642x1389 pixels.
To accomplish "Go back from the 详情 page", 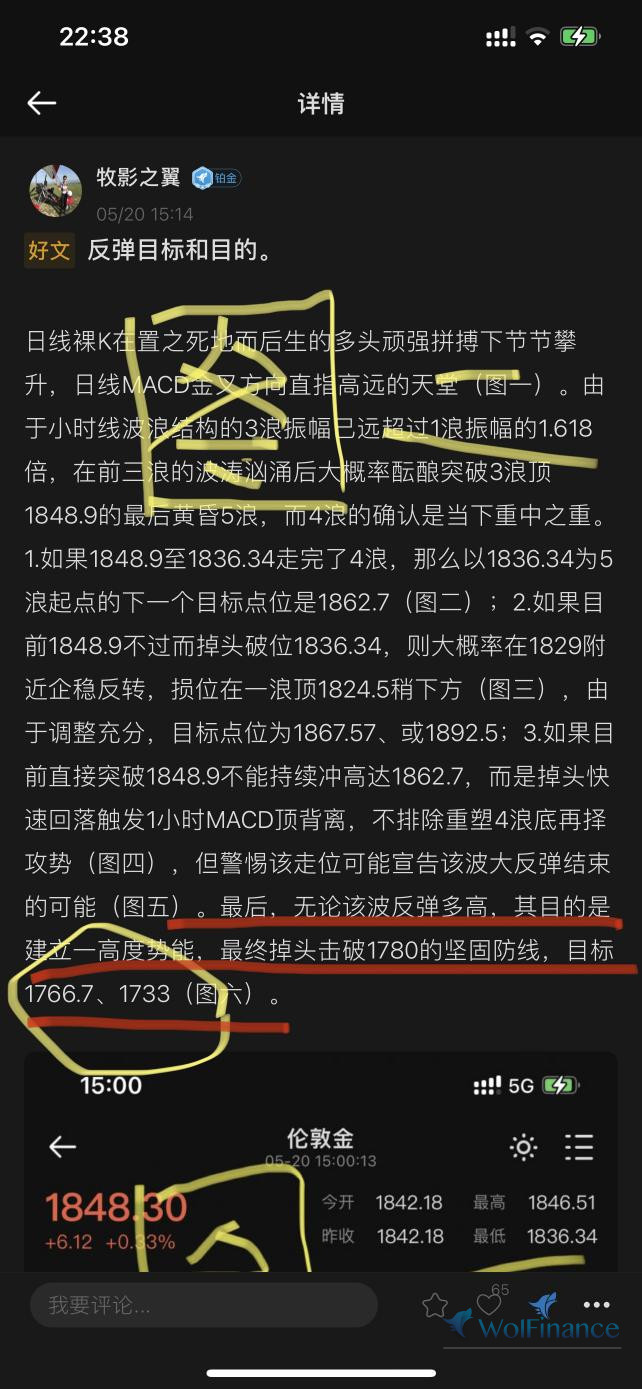I will [41, 103].
